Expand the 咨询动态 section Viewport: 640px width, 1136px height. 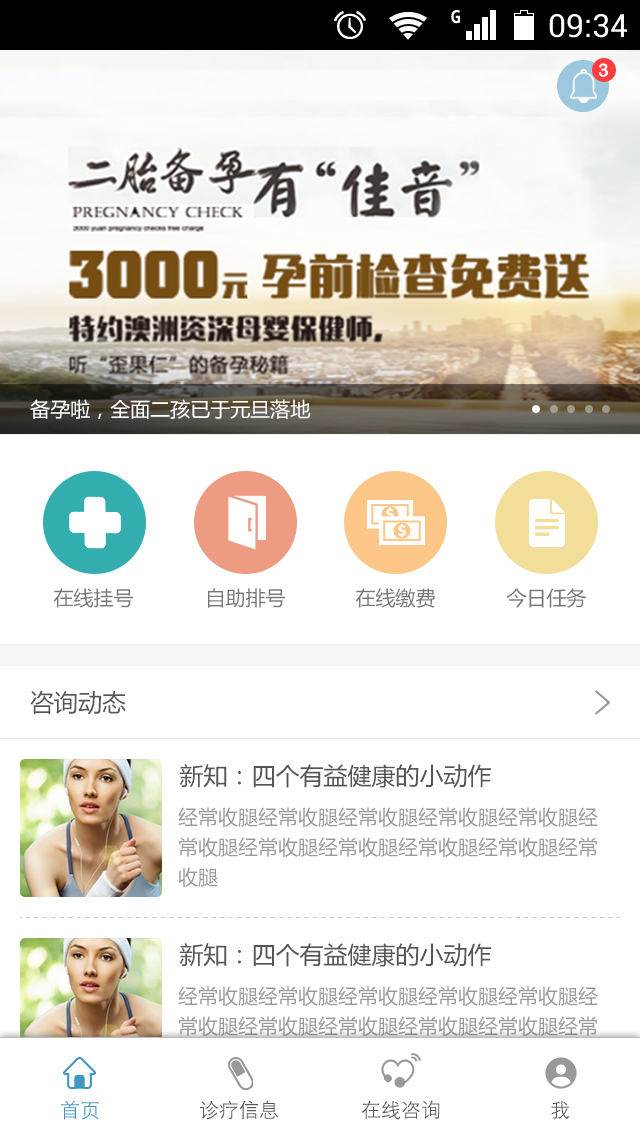[x=601, y=703]
